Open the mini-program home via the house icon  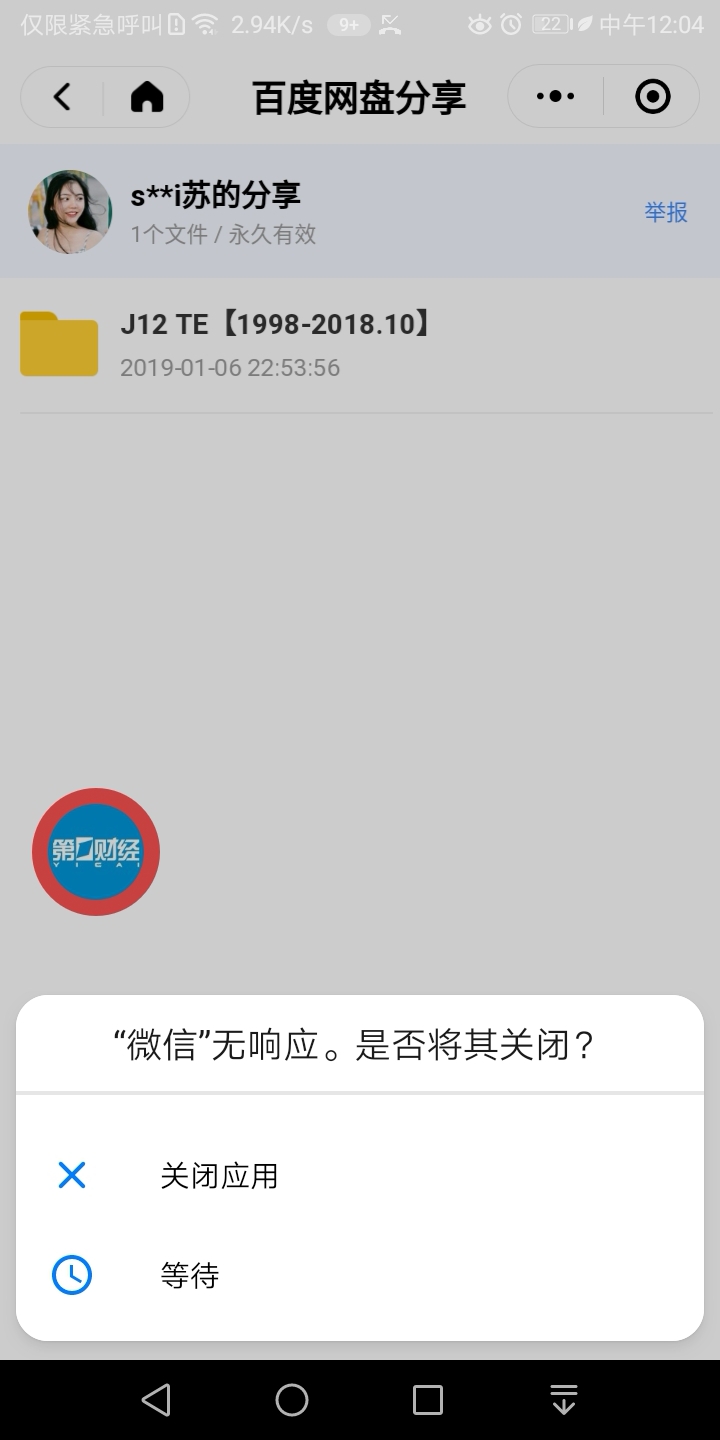pos(146,96)
